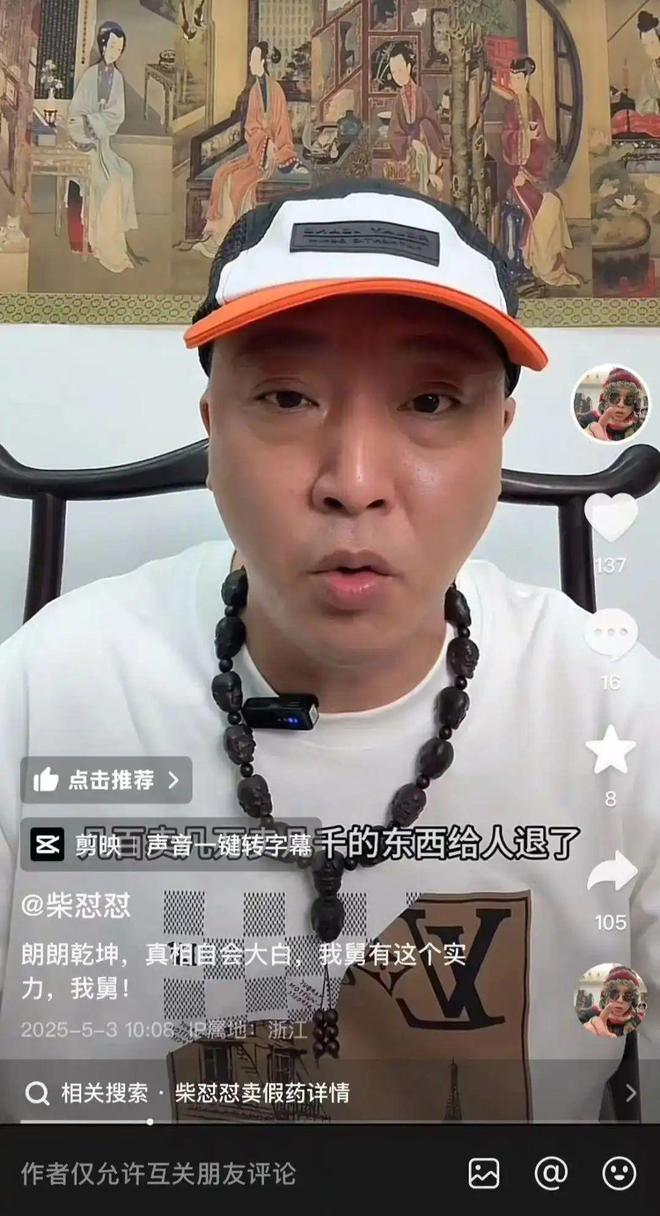Share this video via the arrow icon
Viewport: 660px width, 1216px height.
[612, 871]
